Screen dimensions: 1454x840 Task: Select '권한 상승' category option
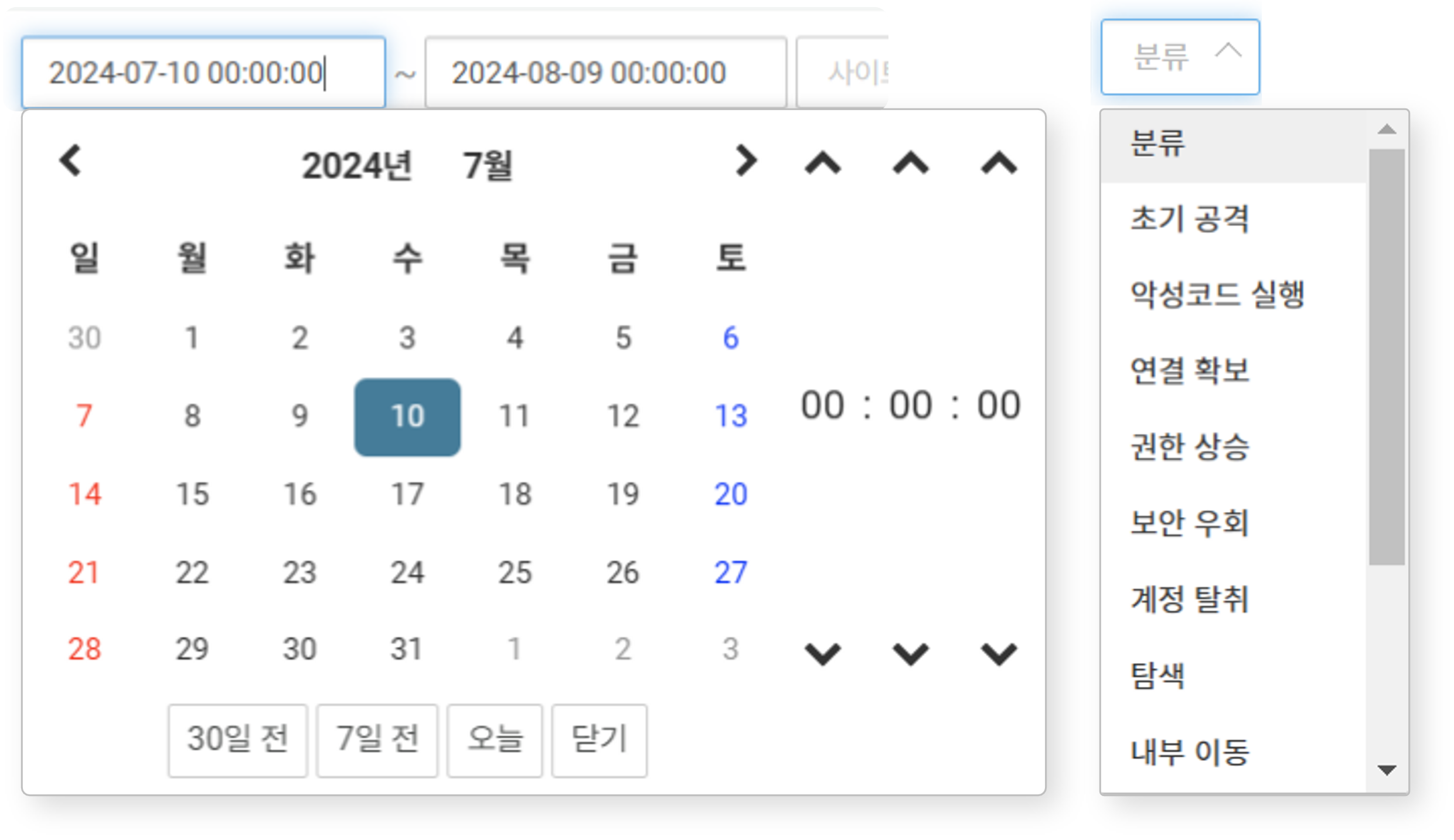[1190, 447]
